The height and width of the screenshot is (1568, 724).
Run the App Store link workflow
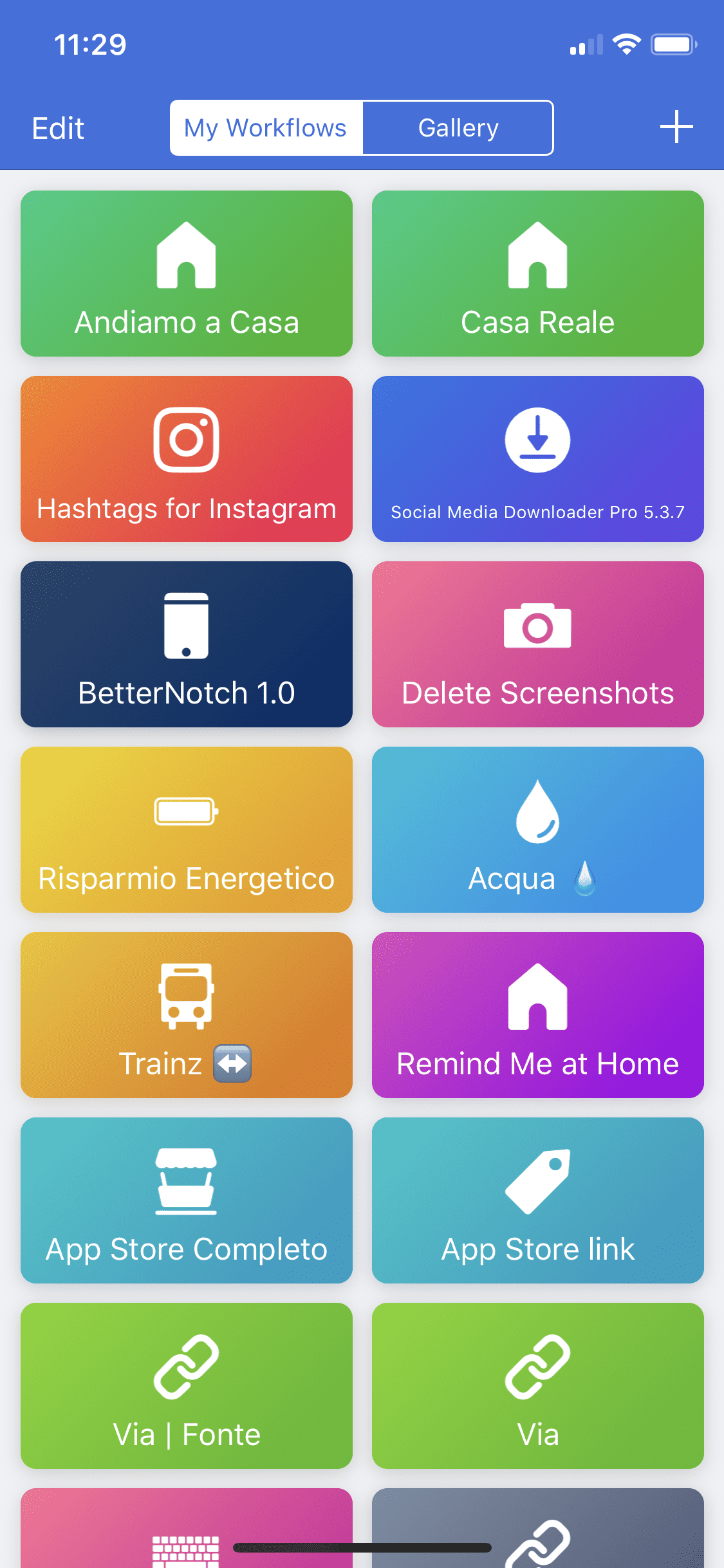538,1200
